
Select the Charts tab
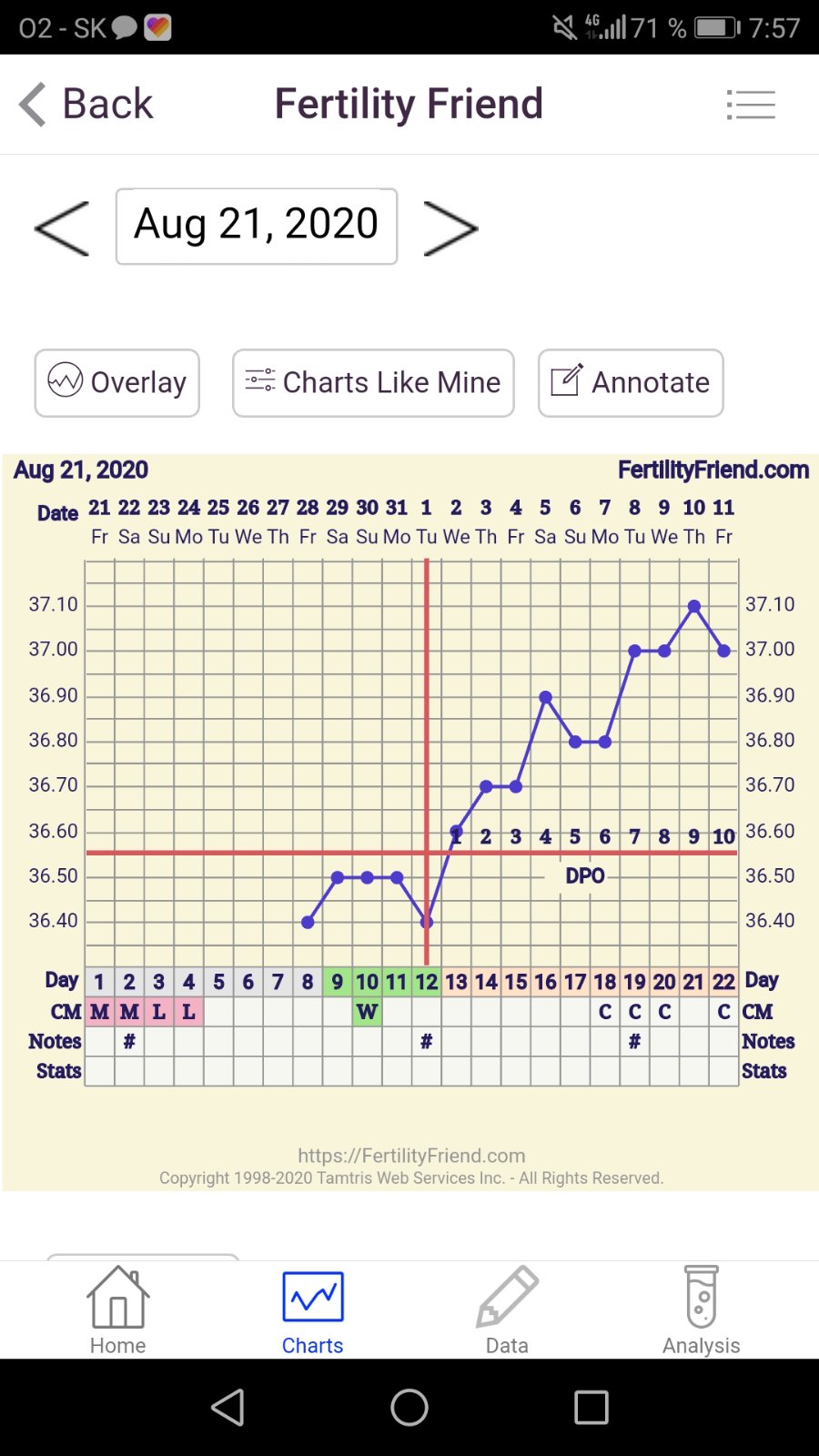[312, 1310]
